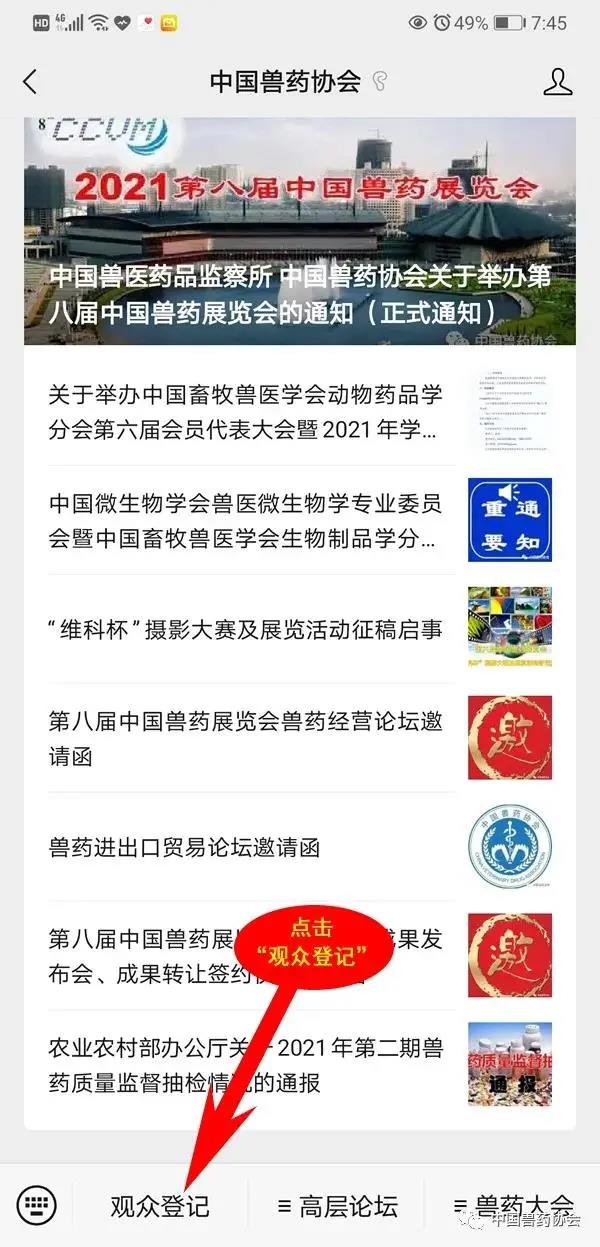The width and height of the screenshot is (600, 1247).
Task: Open the 2021第八届中国兽药展览会 headline article
Action: tap(300, 232)
